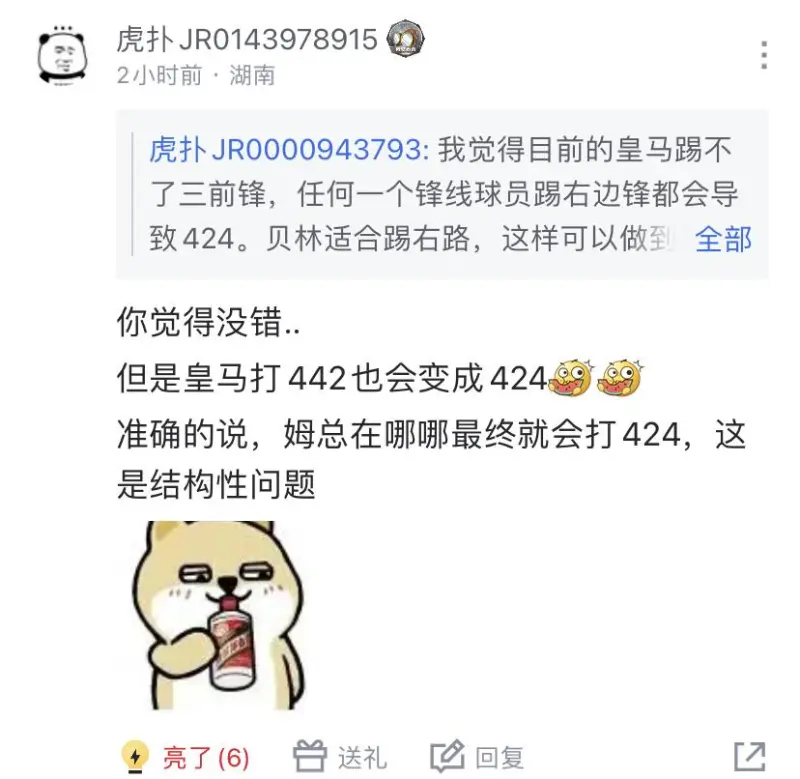Open the three-dot overflow menu

[764, 55]
